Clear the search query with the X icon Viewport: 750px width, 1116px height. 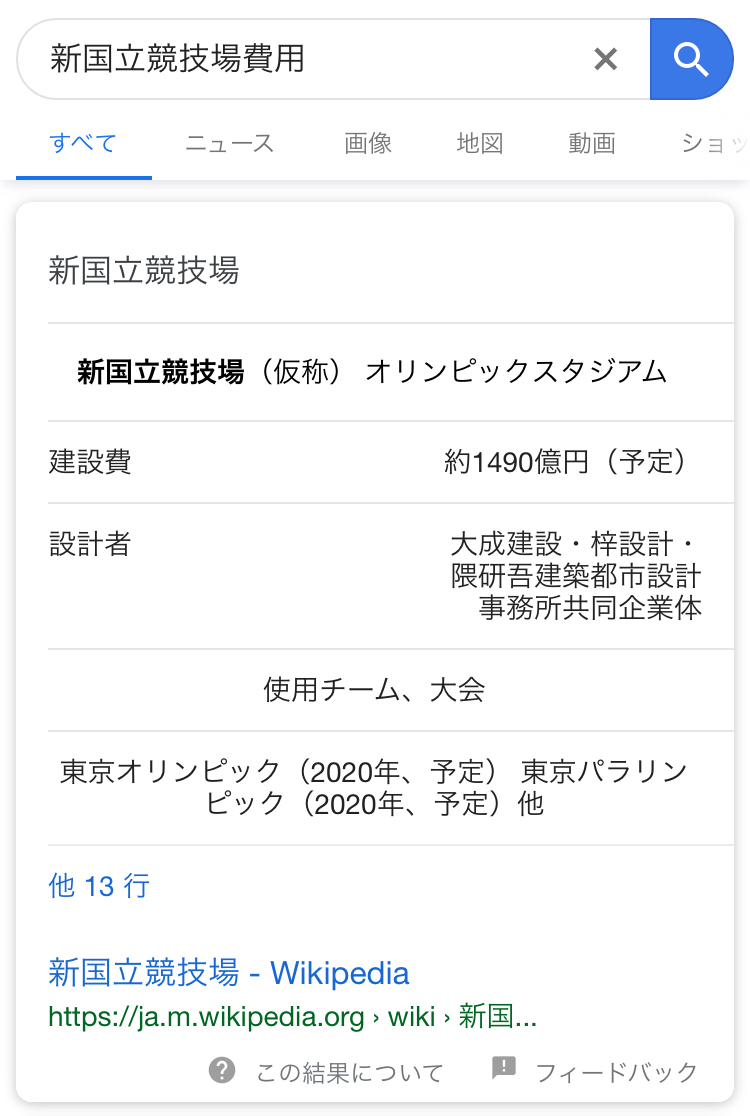pos(605,59)
